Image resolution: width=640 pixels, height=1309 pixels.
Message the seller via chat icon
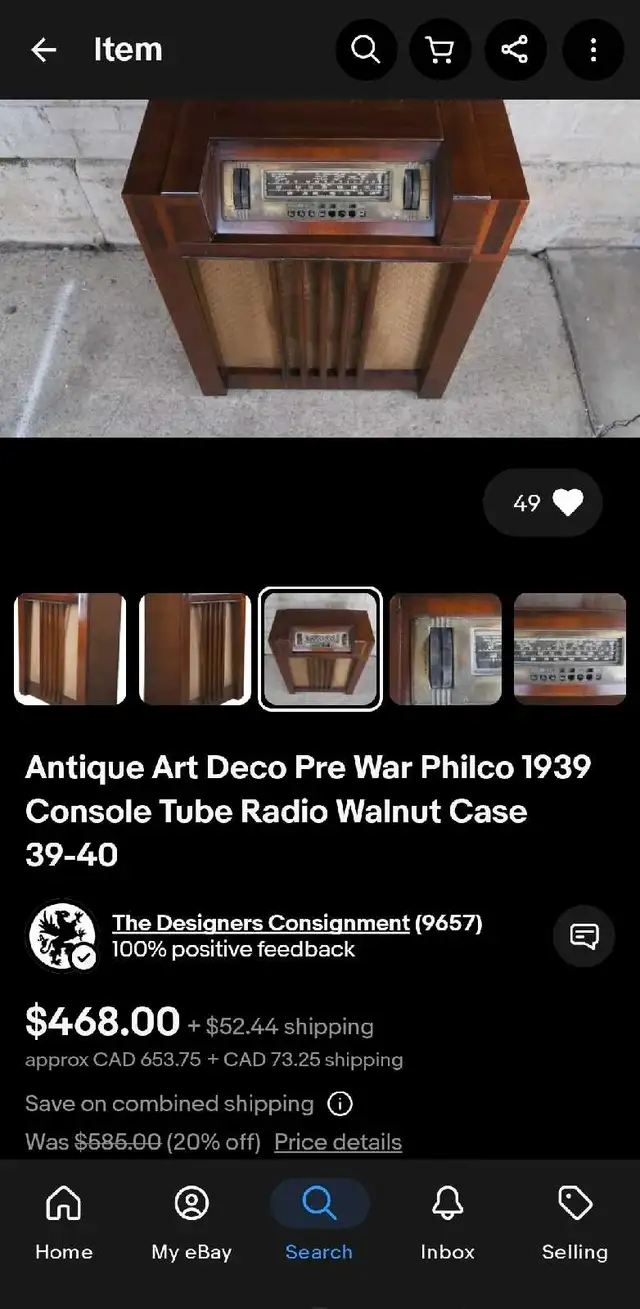click(584, 936)
